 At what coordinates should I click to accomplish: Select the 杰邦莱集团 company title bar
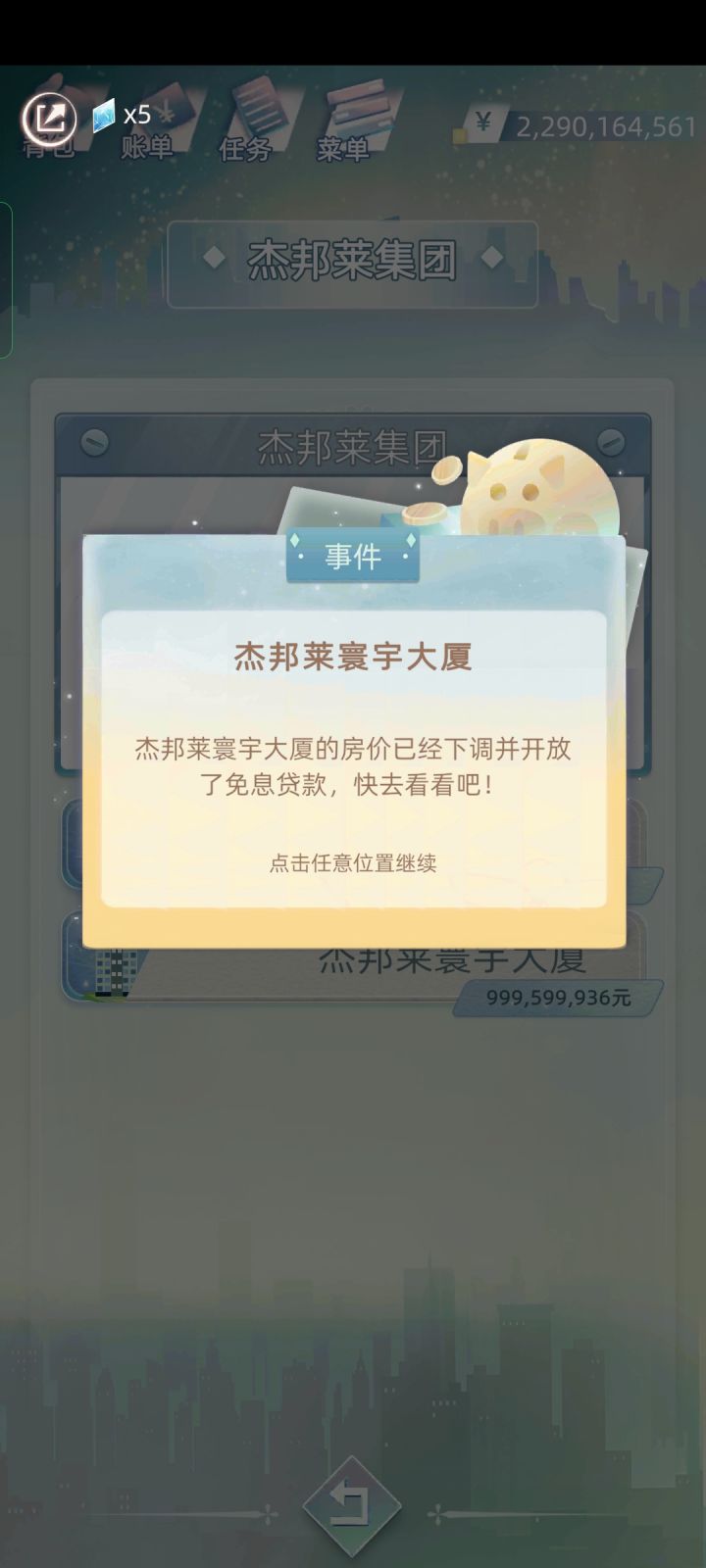click(x=351, y=258)
